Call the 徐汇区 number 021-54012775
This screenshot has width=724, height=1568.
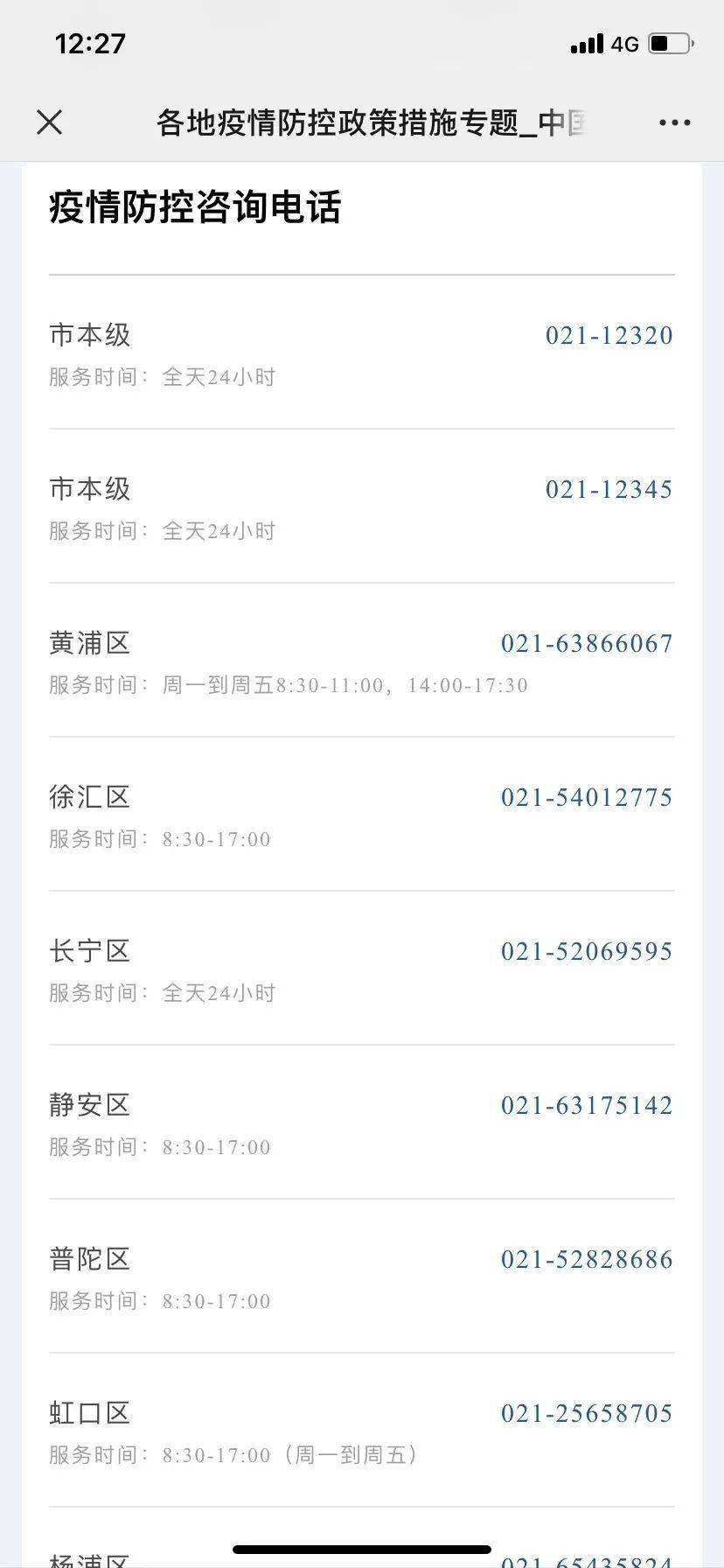tap(587, 797)
